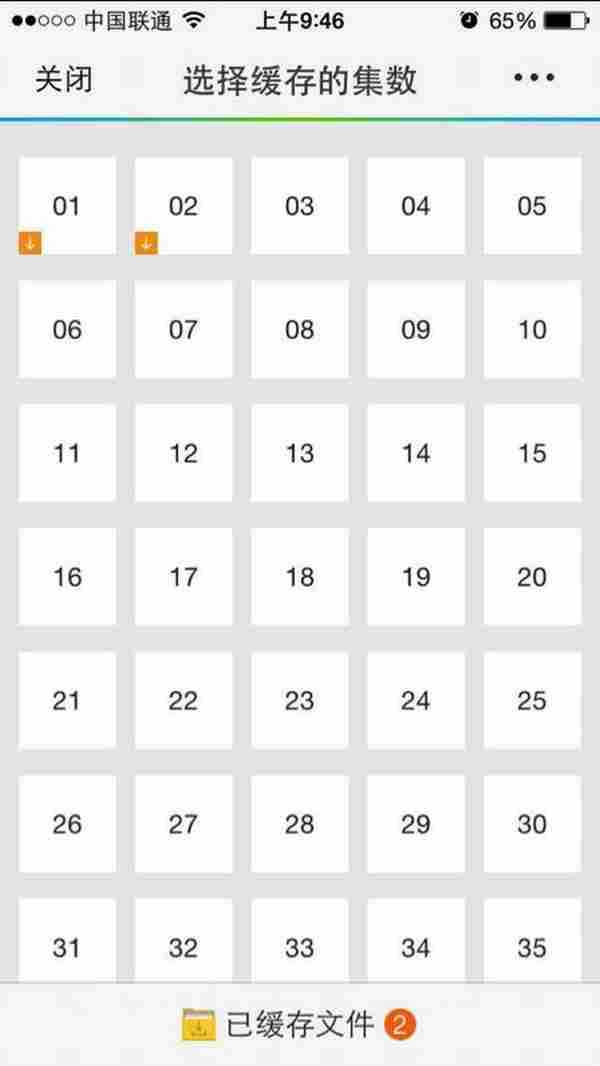Select episode 07 for caching
This screenshot has height=1066, width=600.
pos(183,329)
